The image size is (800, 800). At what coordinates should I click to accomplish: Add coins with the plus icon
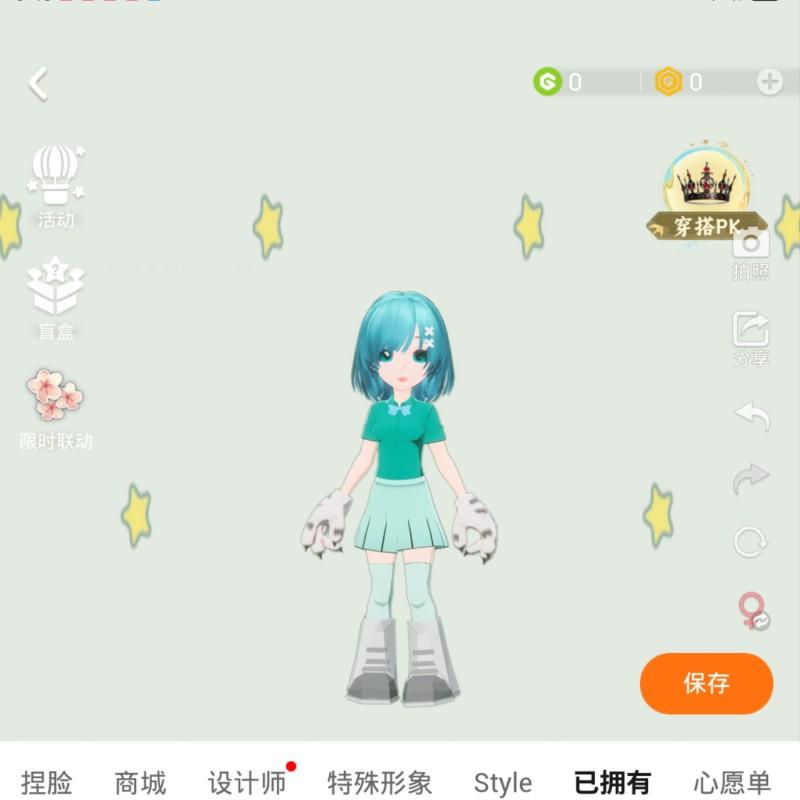coord(769,82)
